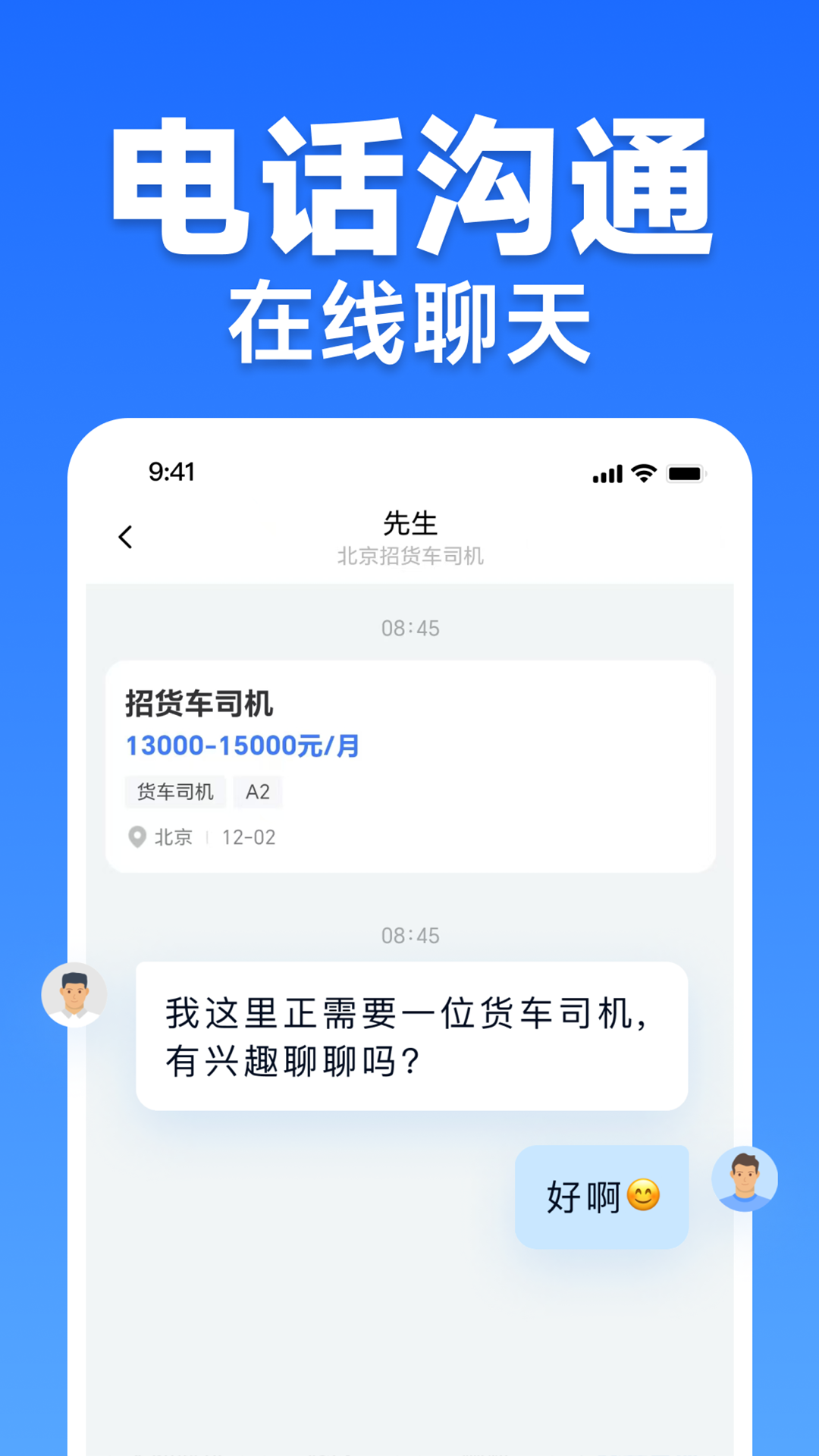Click the location pin icon beside 北京

[x=136, y=837]
